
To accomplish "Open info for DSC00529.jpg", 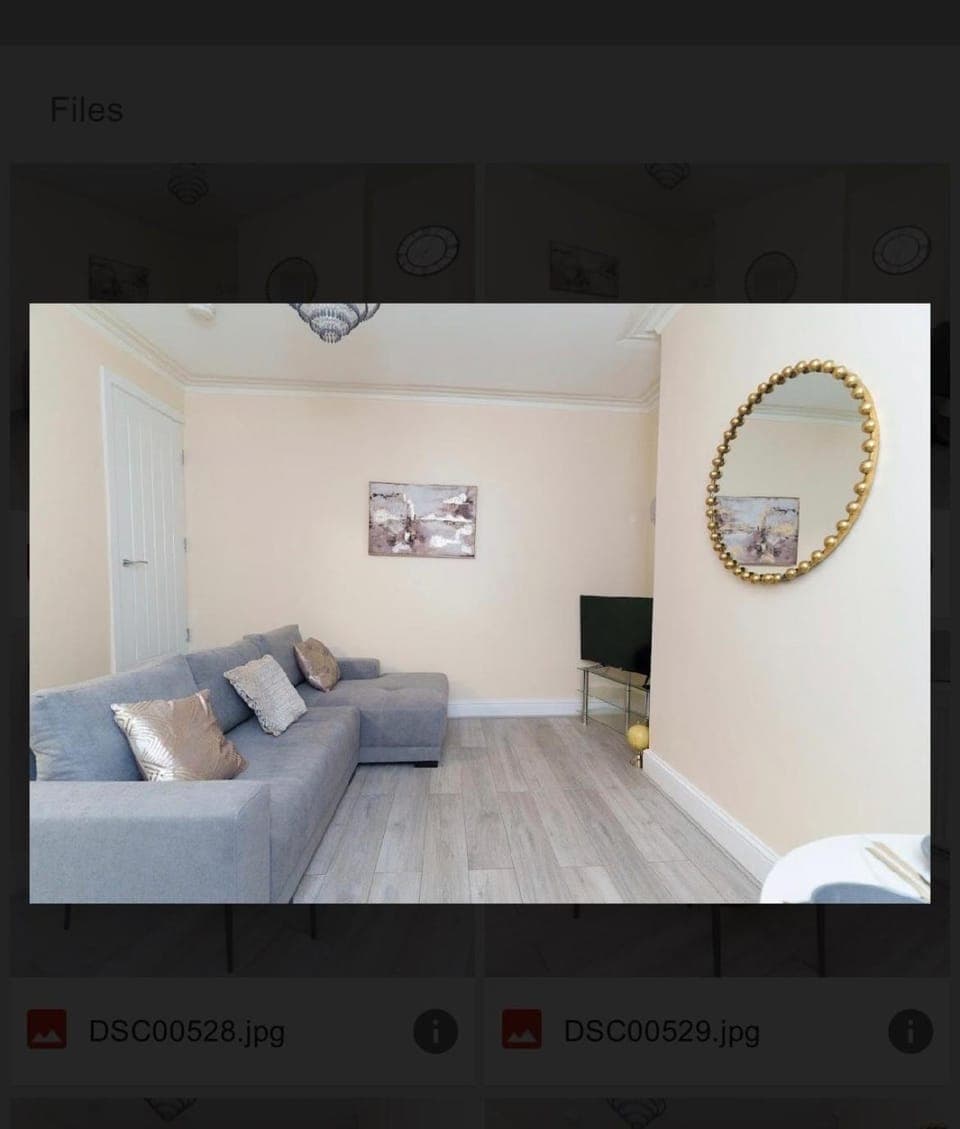I will click(910, 1031).
